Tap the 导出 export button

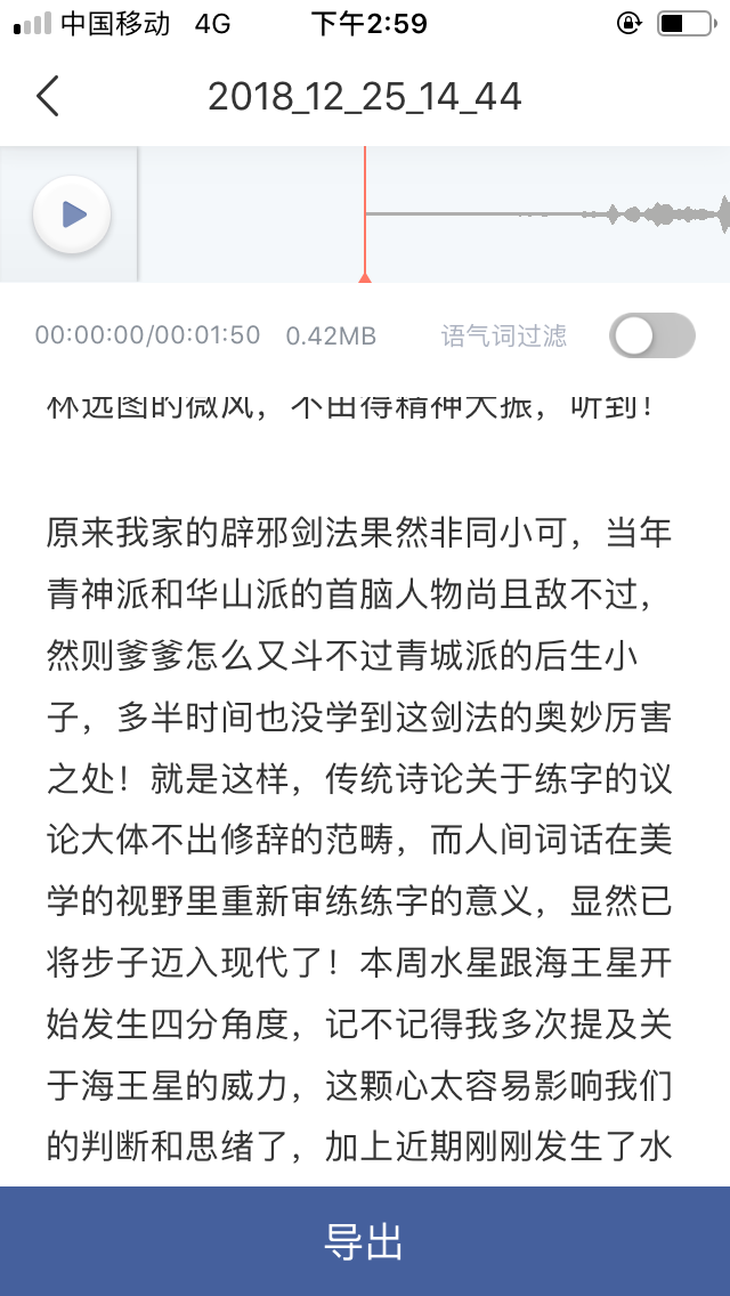point(365,1241)
